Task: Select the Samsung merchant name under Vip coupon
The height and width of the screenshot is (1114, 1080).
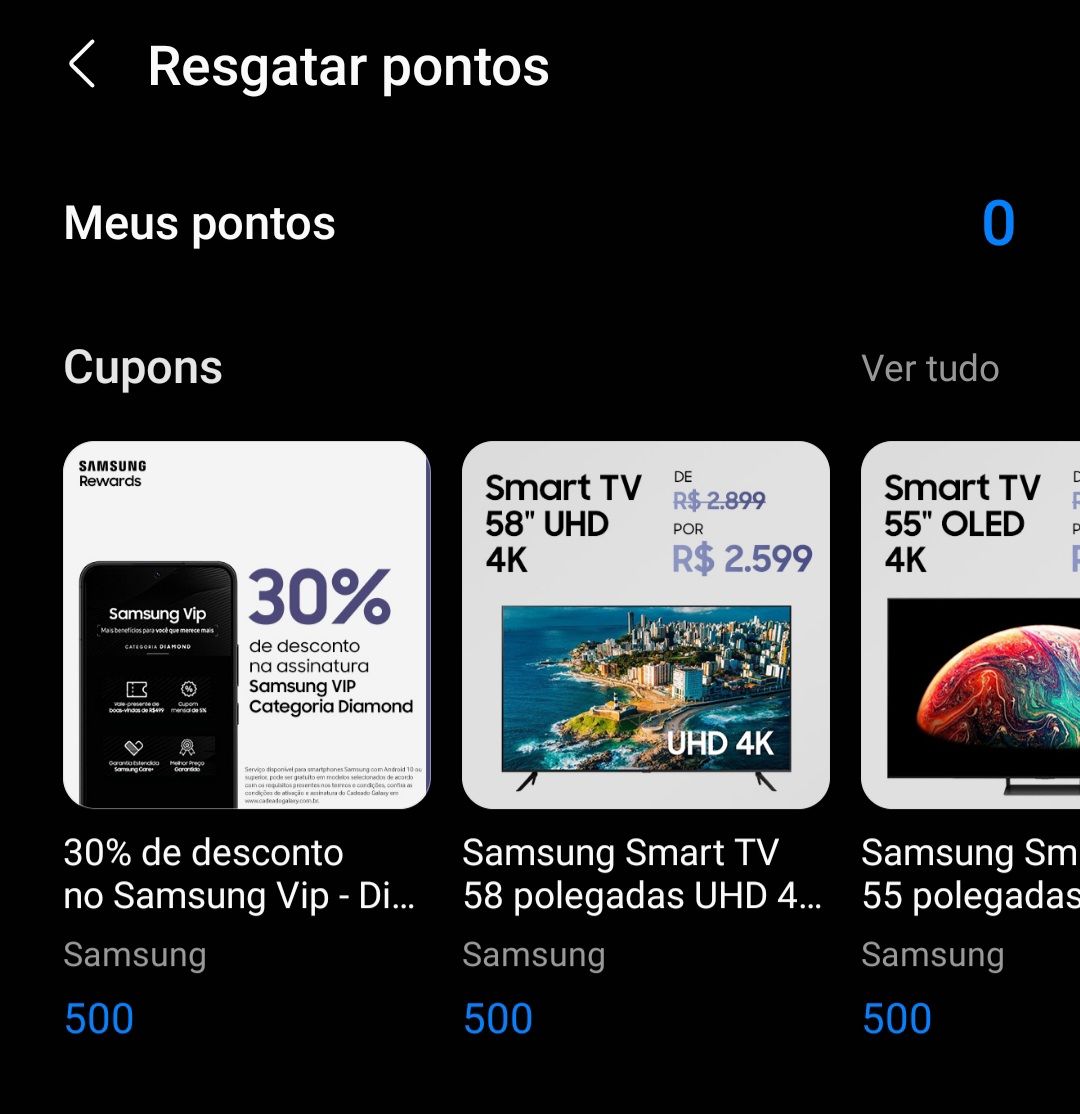Action: pos(133,956)
